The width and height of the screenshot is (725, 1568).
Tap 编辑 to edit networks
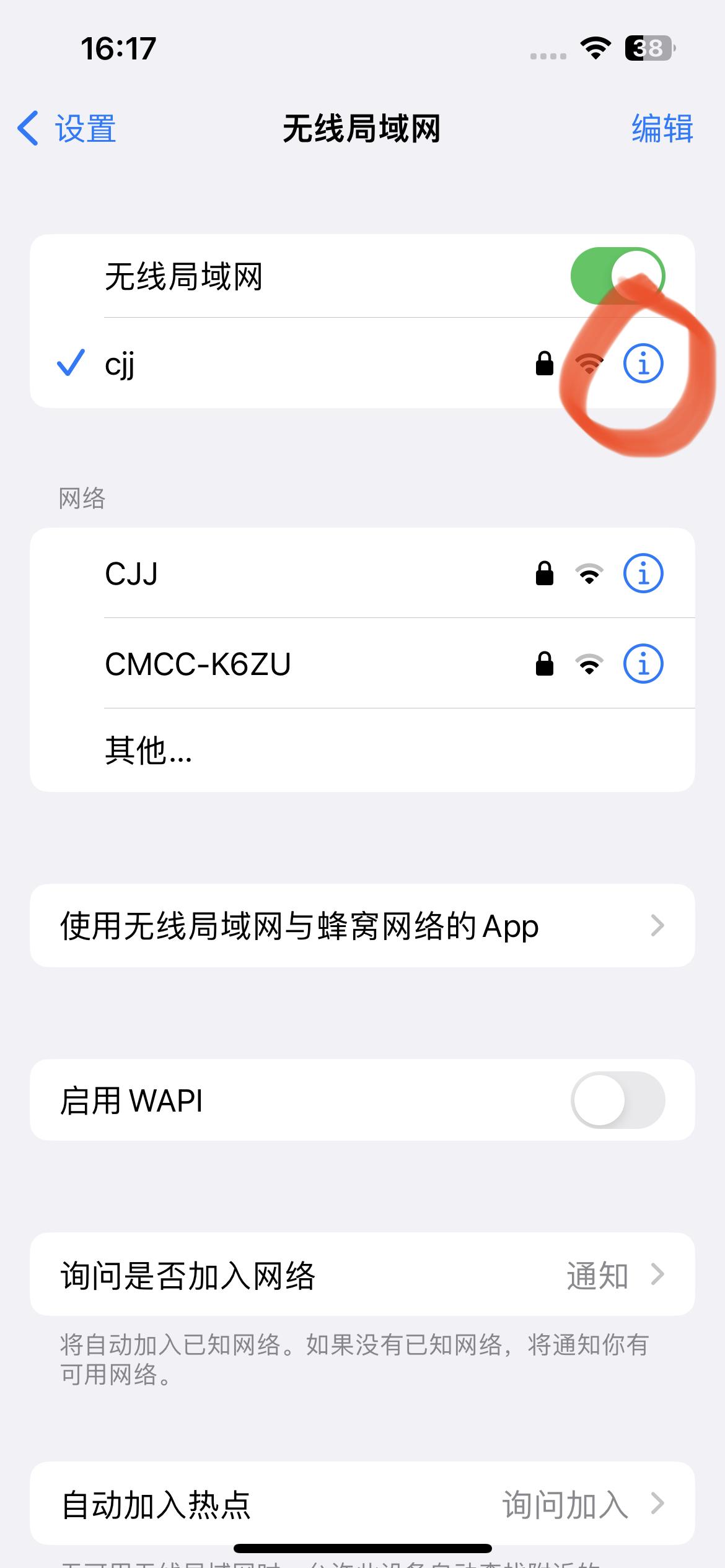(662, 129)
